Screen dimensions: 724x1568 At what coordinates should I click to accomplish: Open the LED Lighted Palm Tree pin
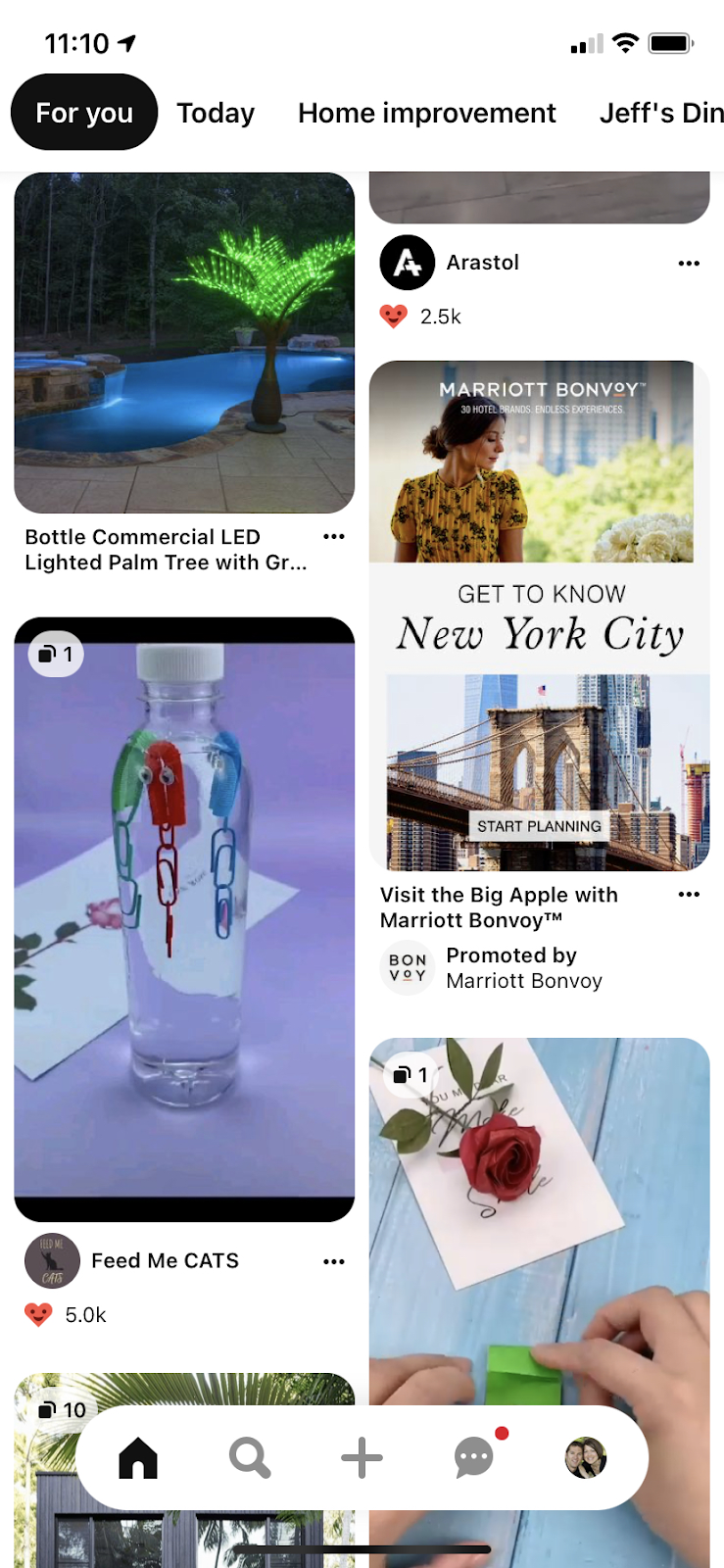[x=184, y=343]
